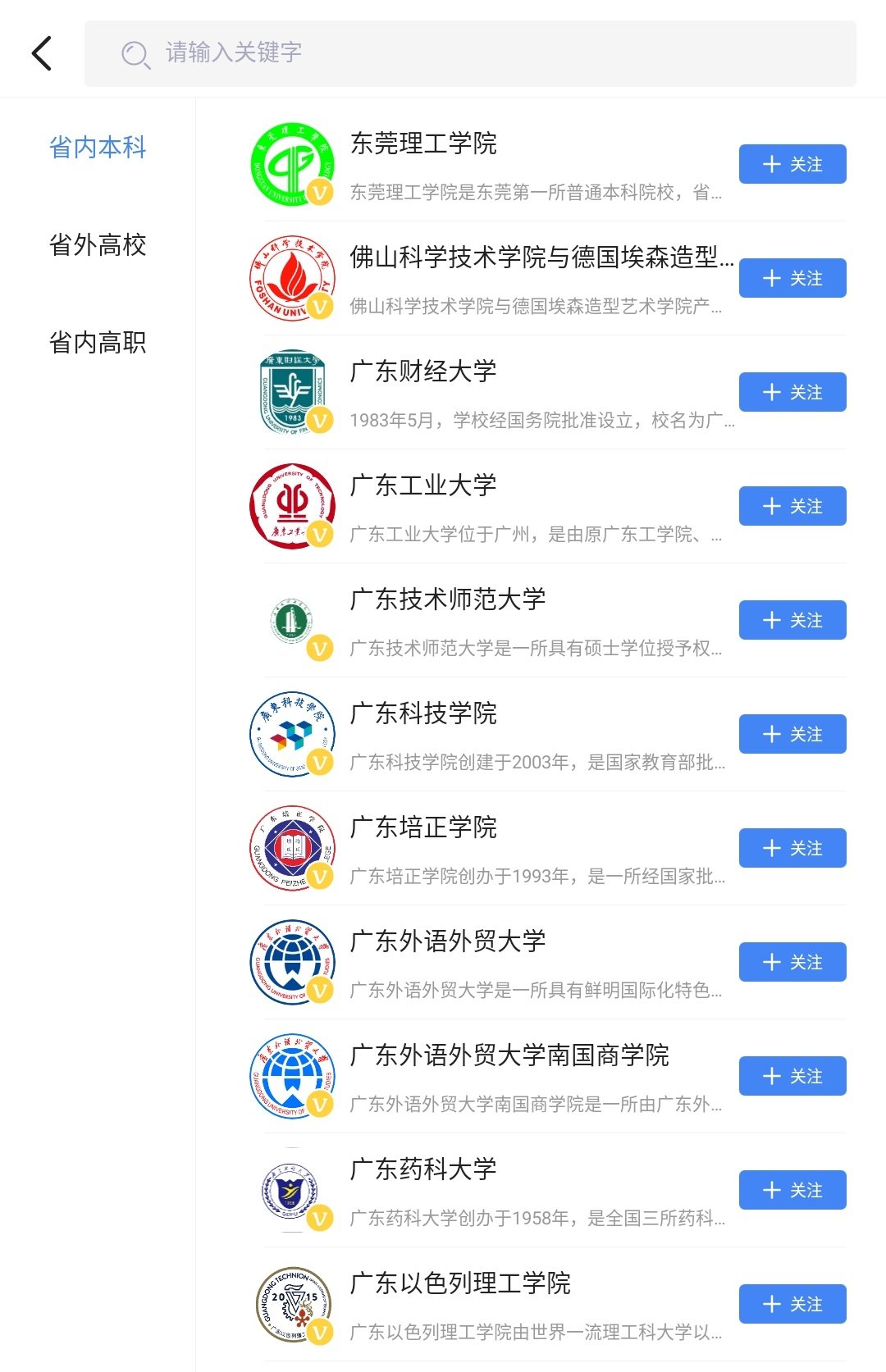Open the 广东财经大学 listing
The height and width of the screenshot is (1372, 886).
coord(423,371)
